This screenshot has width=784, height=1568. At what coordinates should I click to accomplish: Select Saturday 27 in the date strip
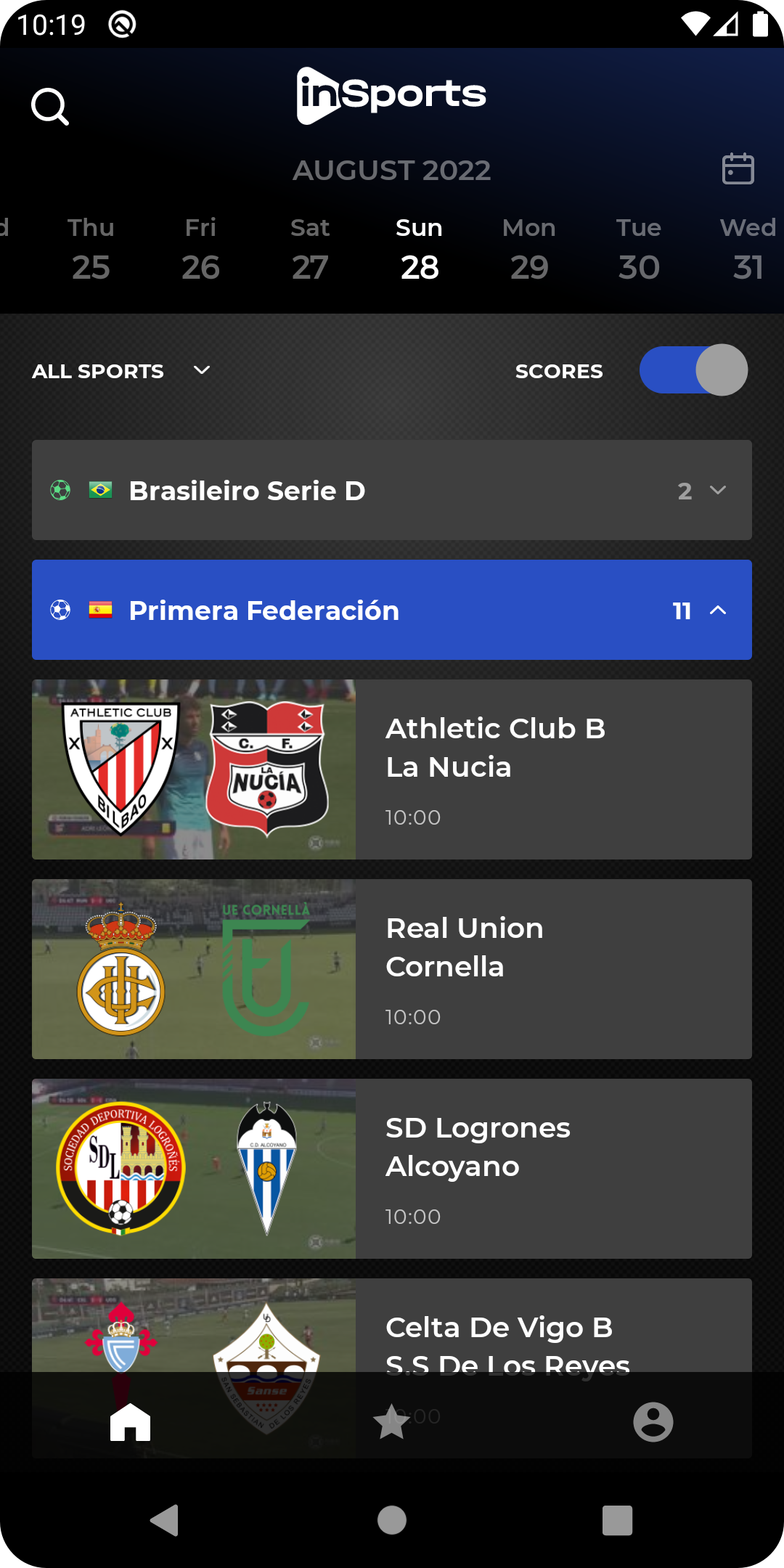click(310, 249)
